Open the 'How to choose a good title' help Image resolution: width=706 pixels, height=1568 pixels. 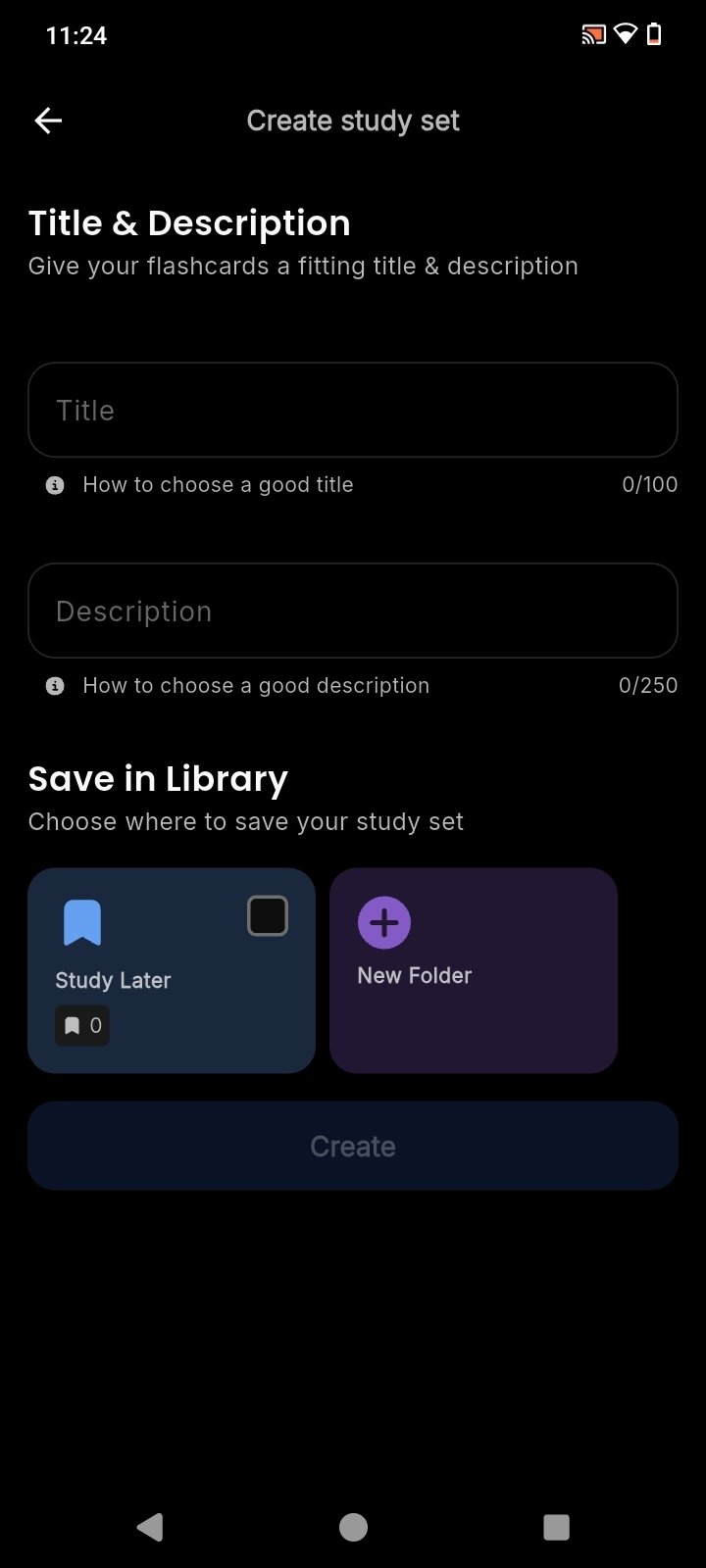218,484
